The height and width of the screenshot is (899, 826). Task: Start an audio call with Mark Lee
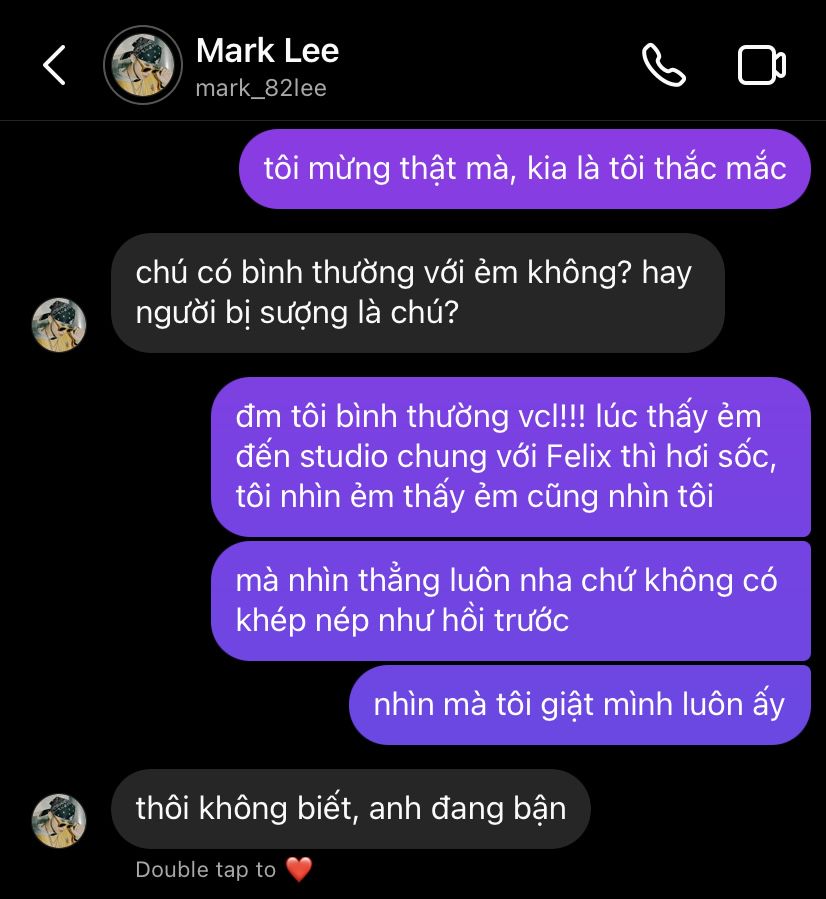(663, 66)
